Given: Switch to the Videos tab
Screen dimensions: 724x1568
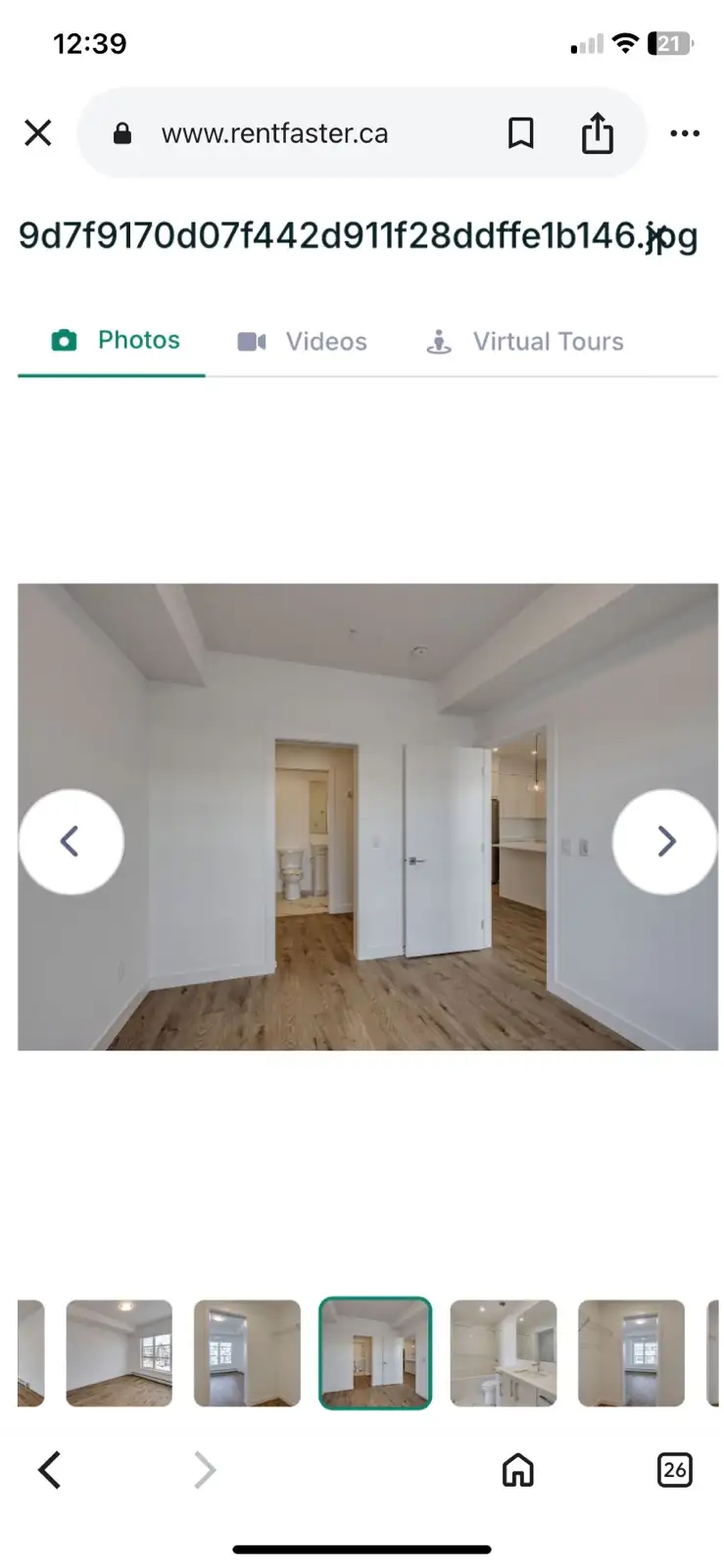Looking at the screenshot, I should click(x=303, y=341).
